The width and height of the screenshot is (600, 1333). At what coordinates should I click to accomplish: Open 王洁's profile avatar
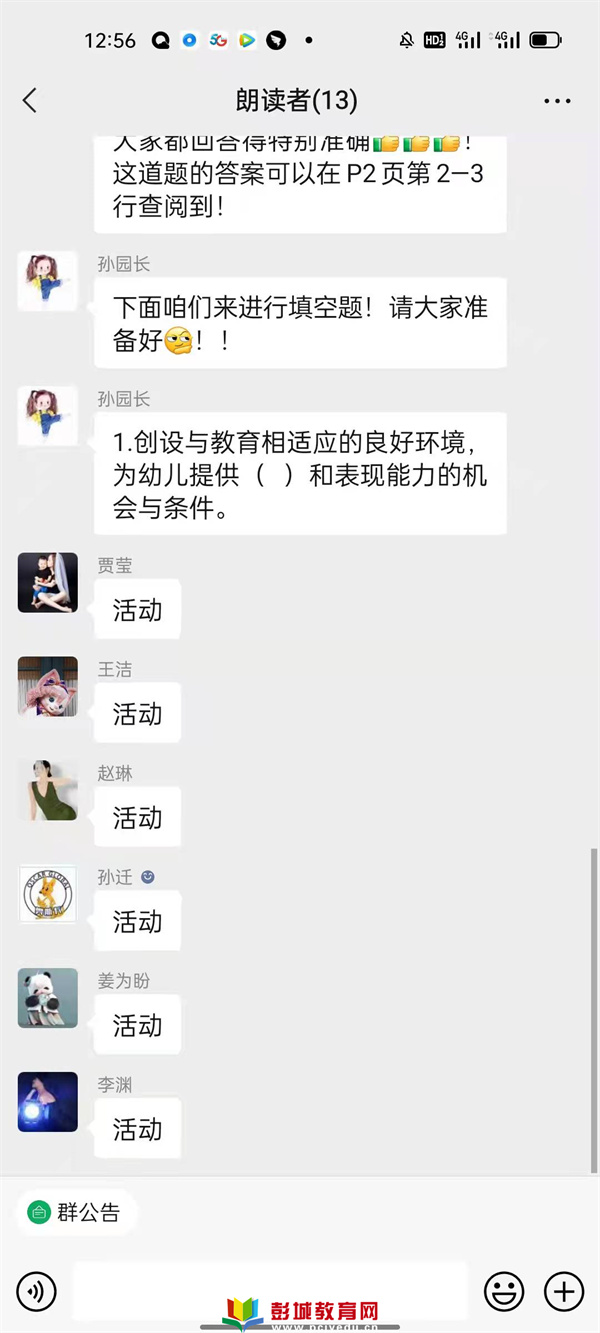pyautogui.click(x=48, y=686)
